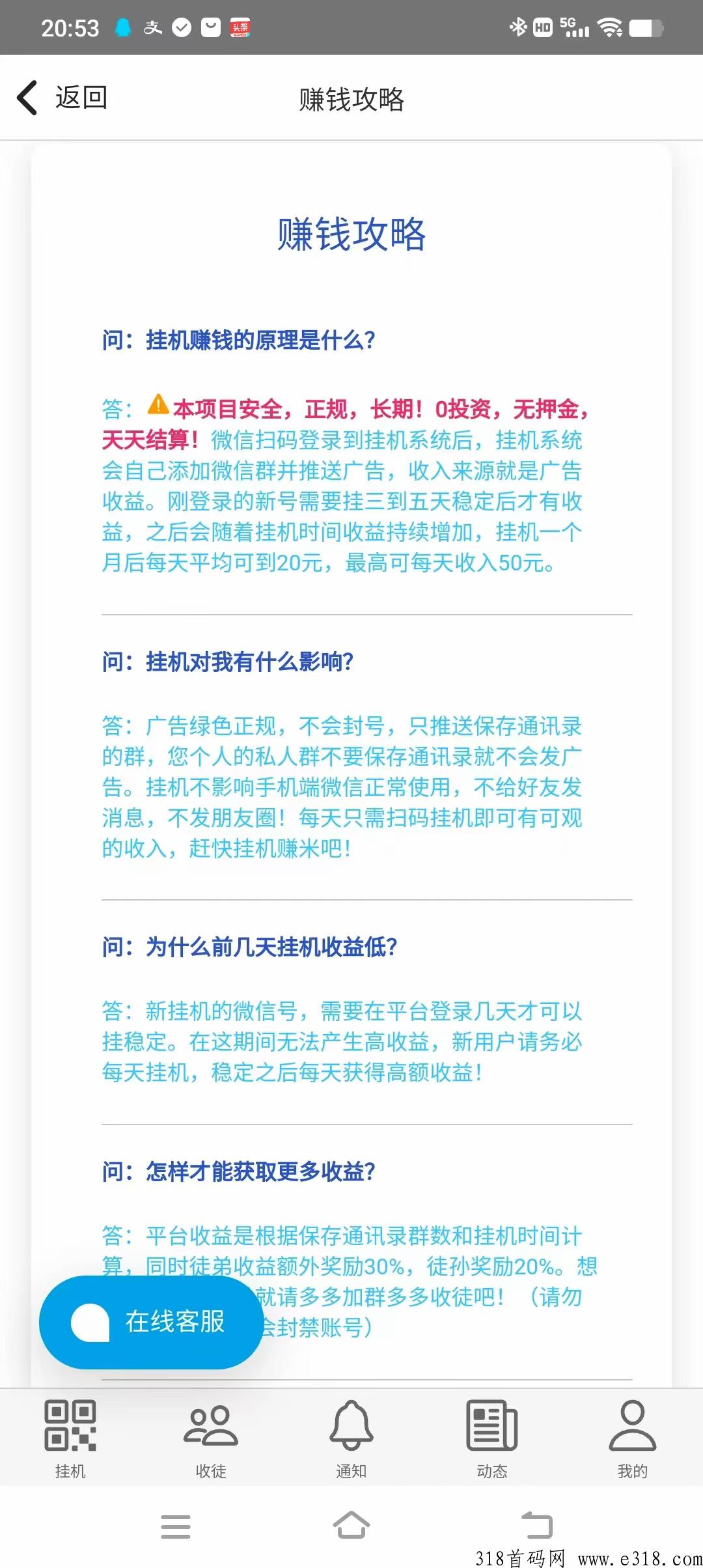Viewport: 703px width, 1568px height.
Task: Tap the system home button
Action: 351,1526
